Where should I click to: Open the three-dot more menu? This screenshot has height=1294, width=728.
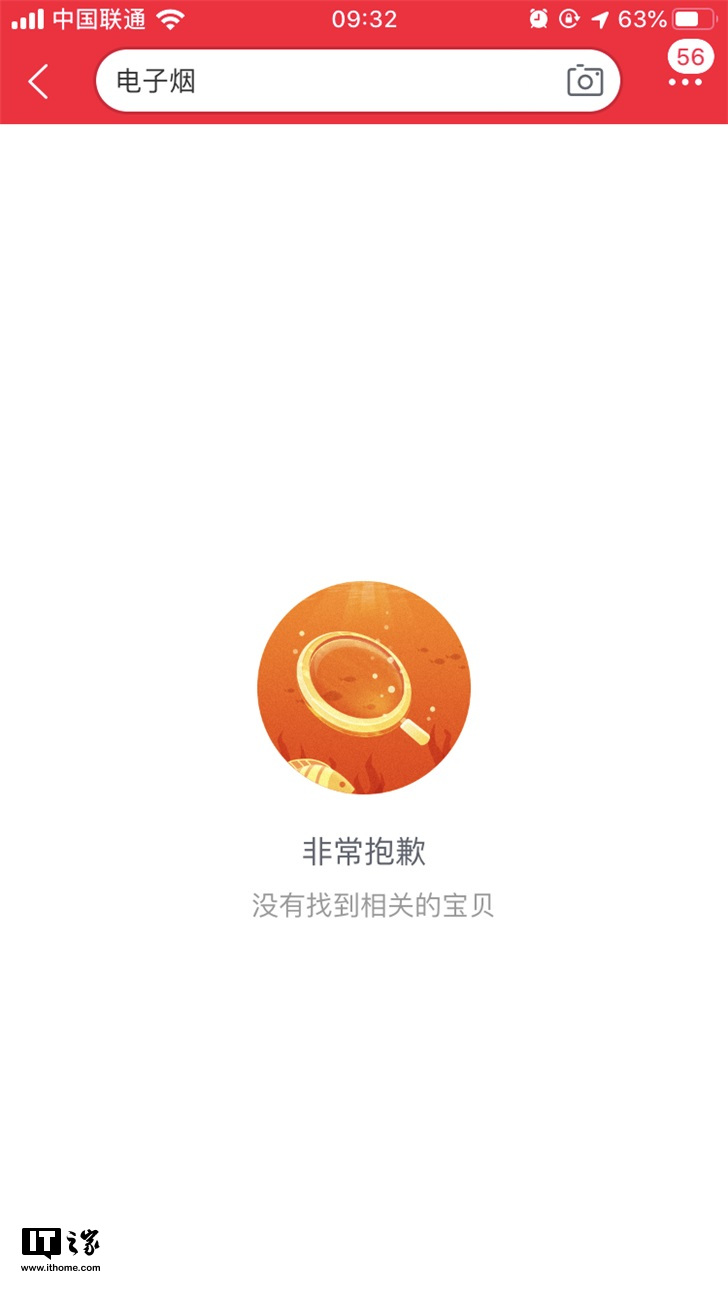[x=686, y=82]
